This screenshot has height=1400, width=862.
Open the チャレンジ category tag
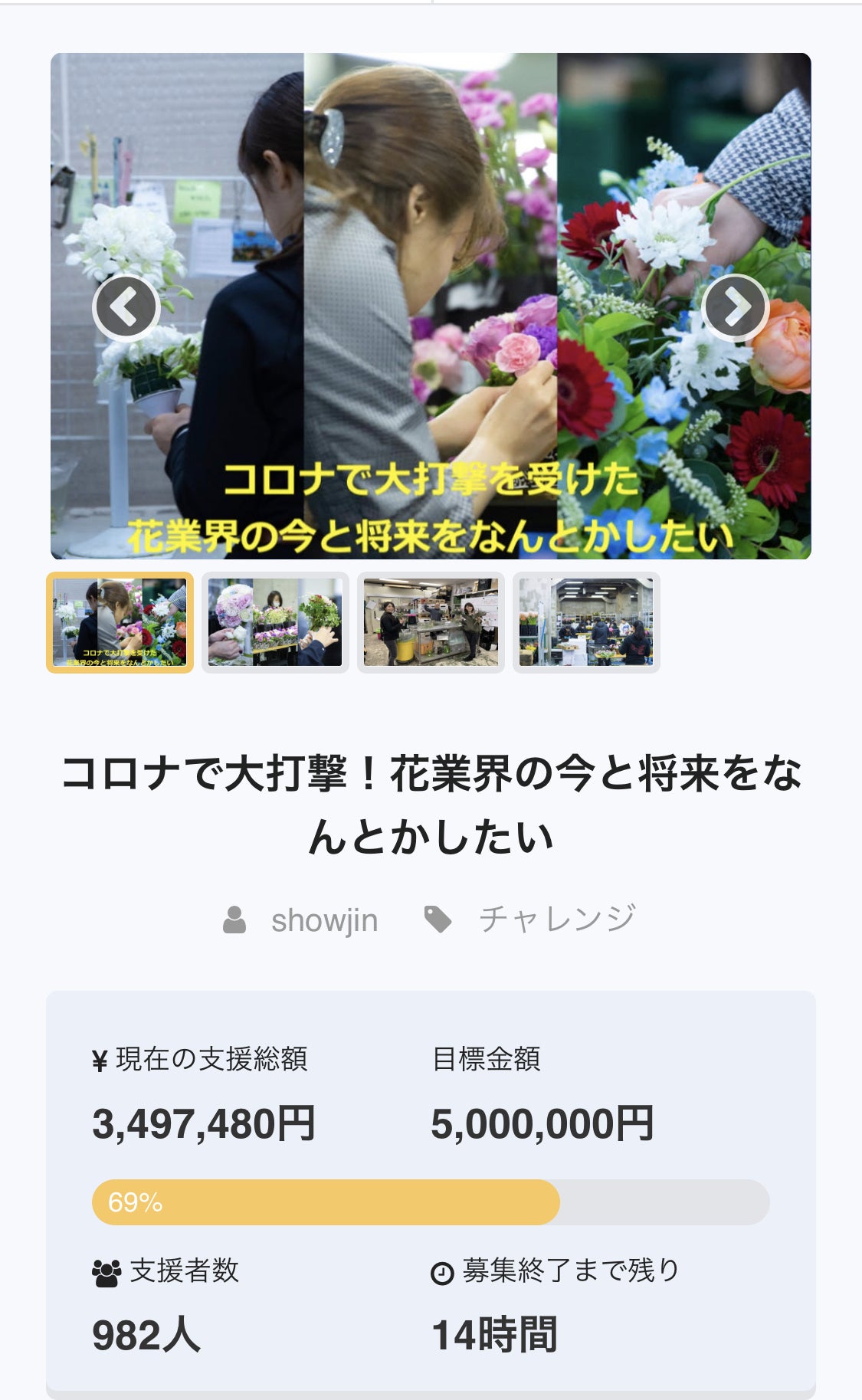coord(557,919)
